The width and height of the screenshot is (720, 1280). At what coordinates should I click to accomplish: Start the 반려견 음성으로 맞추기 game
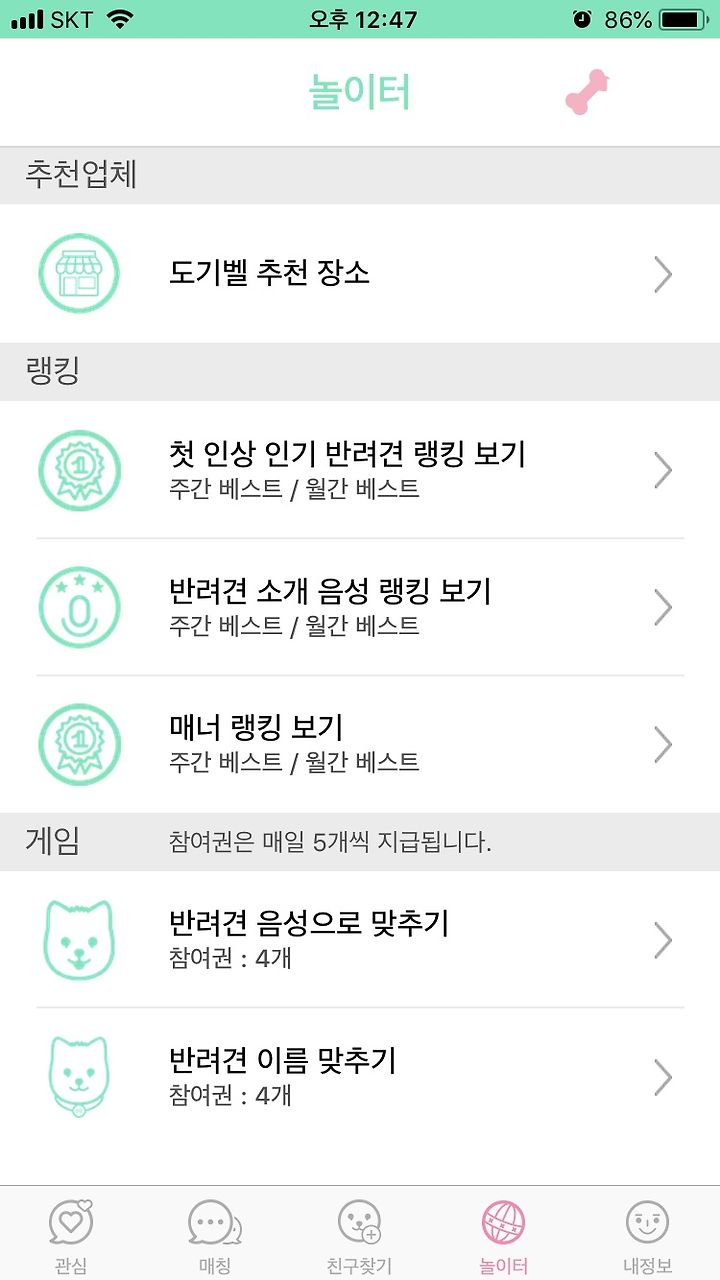coord(360,939)
